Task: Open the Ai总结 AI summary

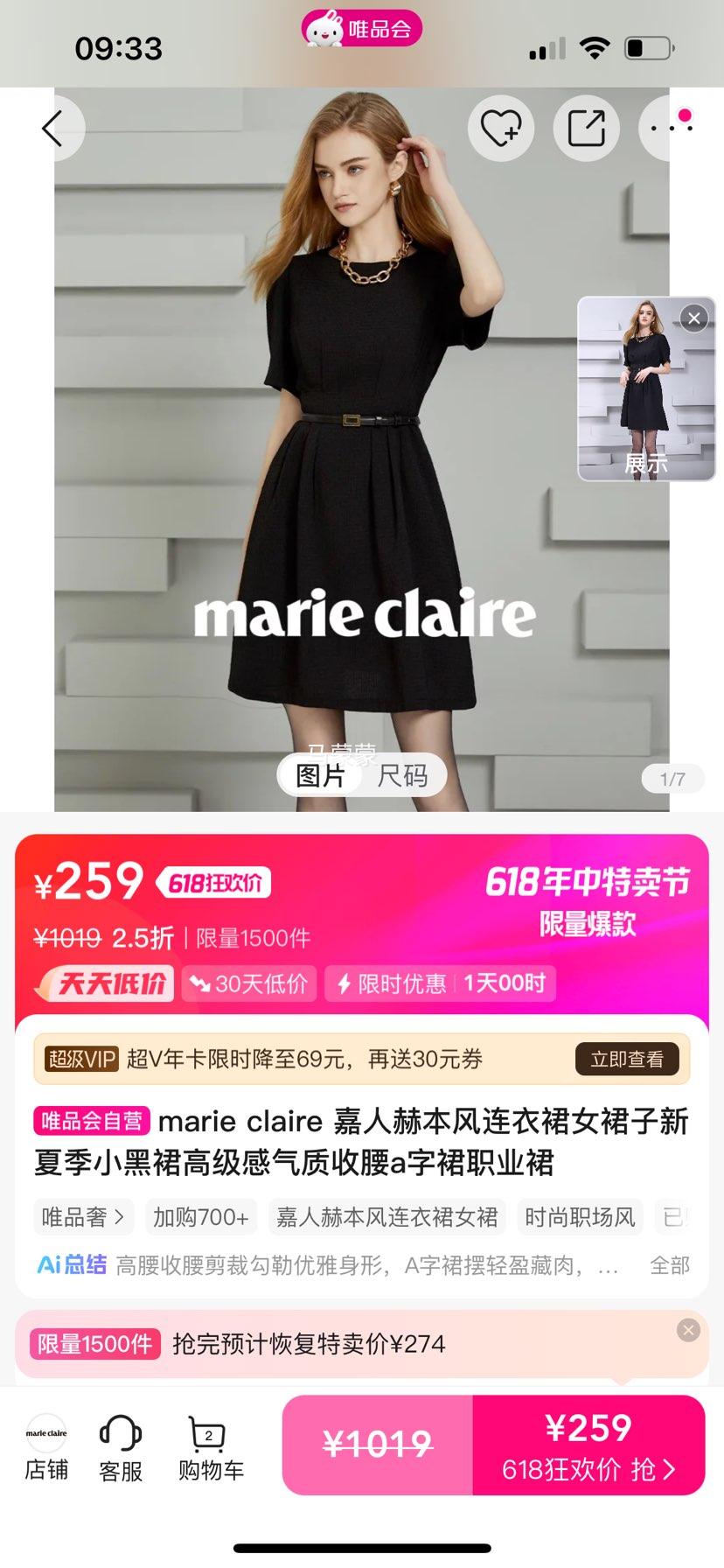Action: pos(70,1264)
